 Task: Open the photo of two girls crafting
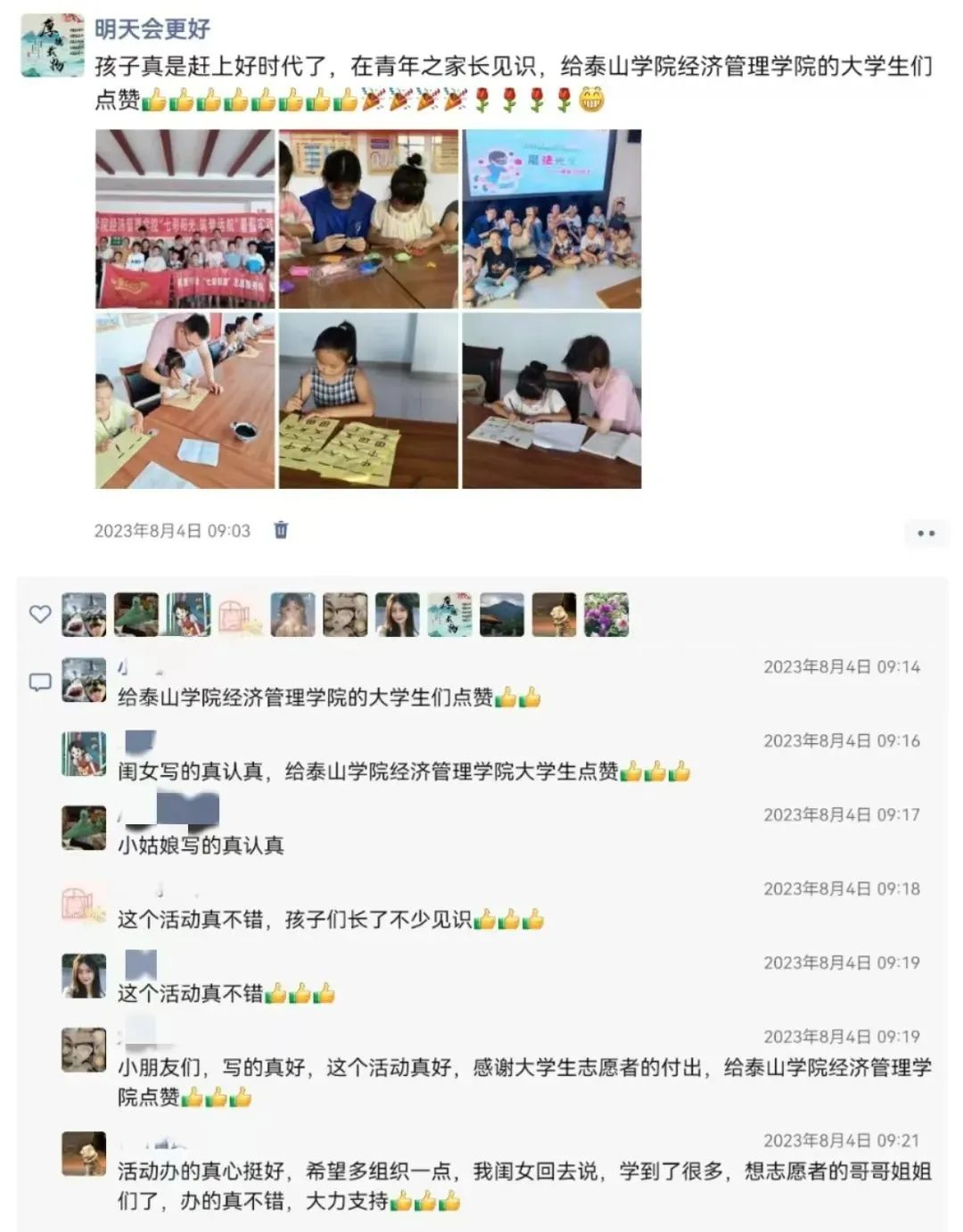368,219
